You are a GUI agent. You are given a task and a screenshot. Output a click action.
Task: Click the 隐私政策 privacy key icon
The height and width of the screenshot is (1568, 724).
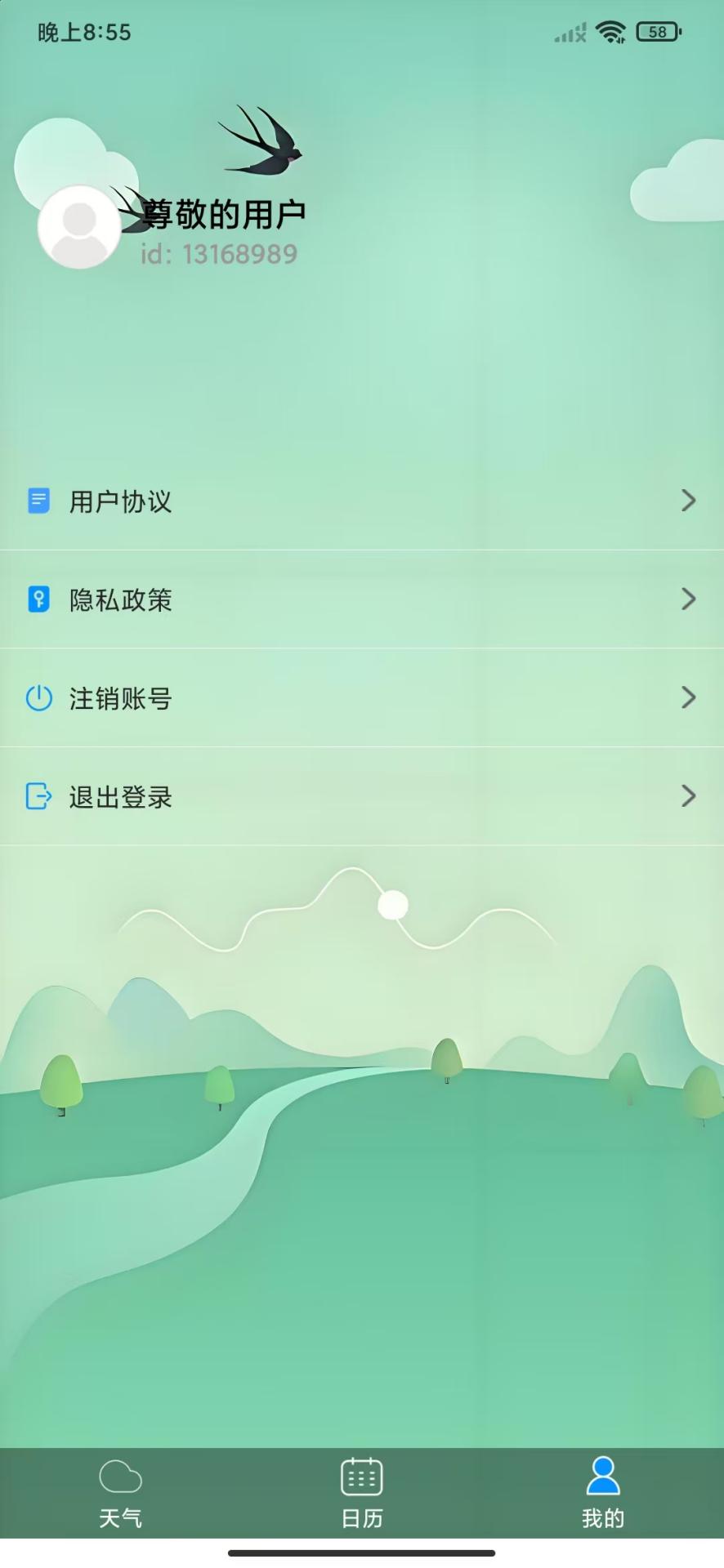(x=38, y=599)
